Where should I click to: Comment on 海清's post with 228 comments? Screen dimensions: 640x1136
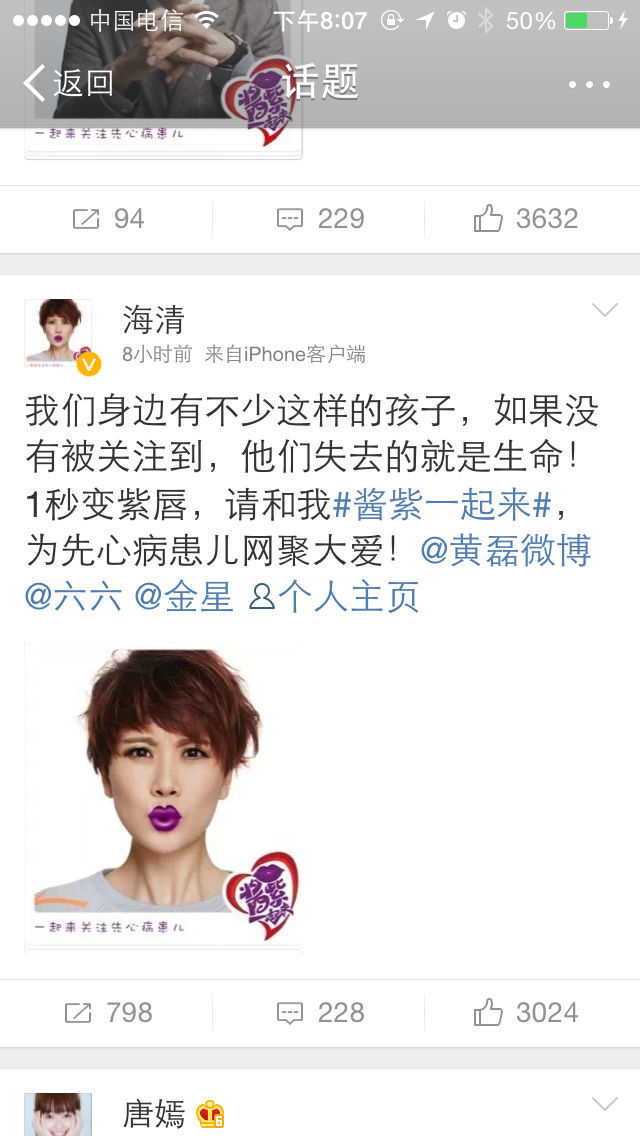(x=320, y=1013)
